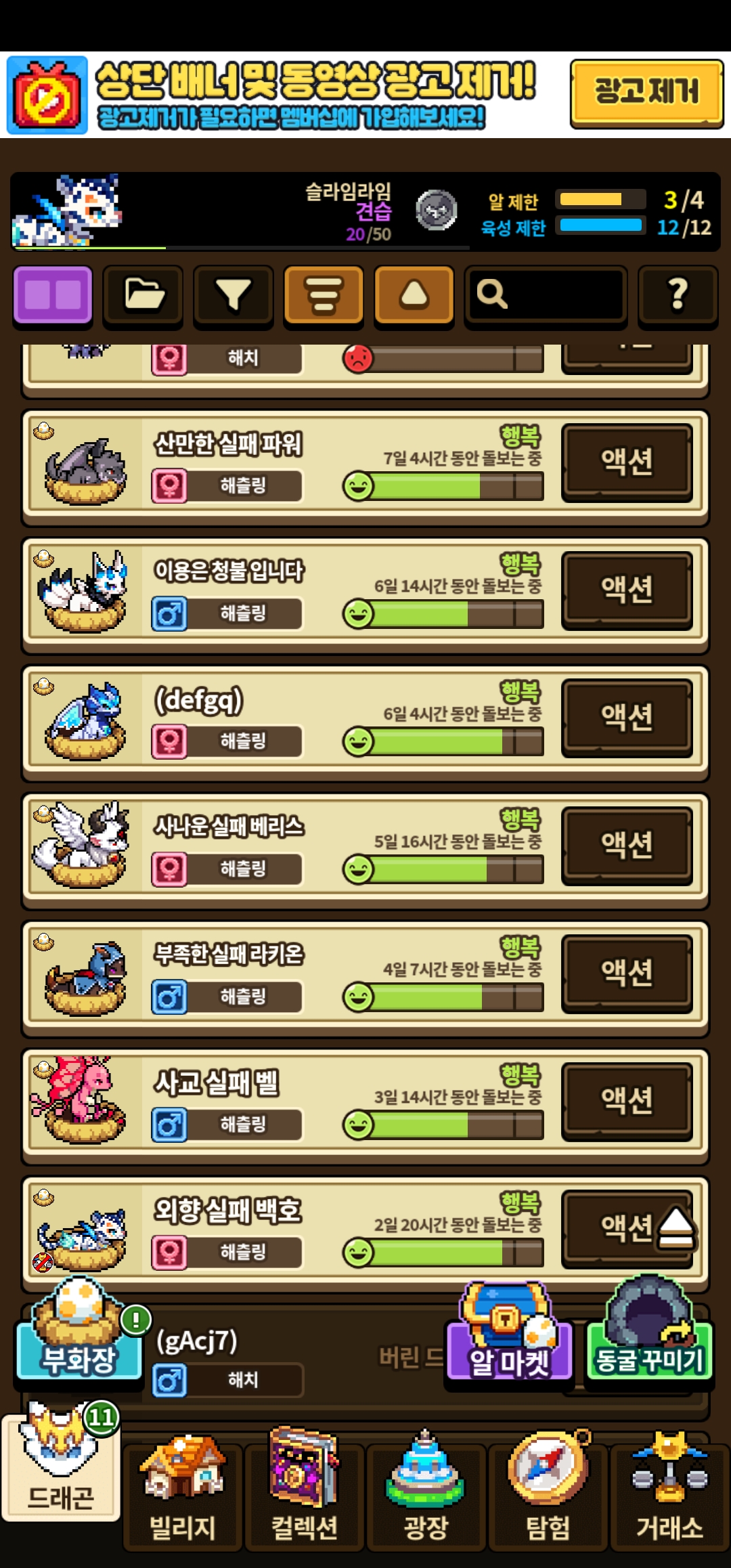Switch the dragon list layout view

coord(53,295)
